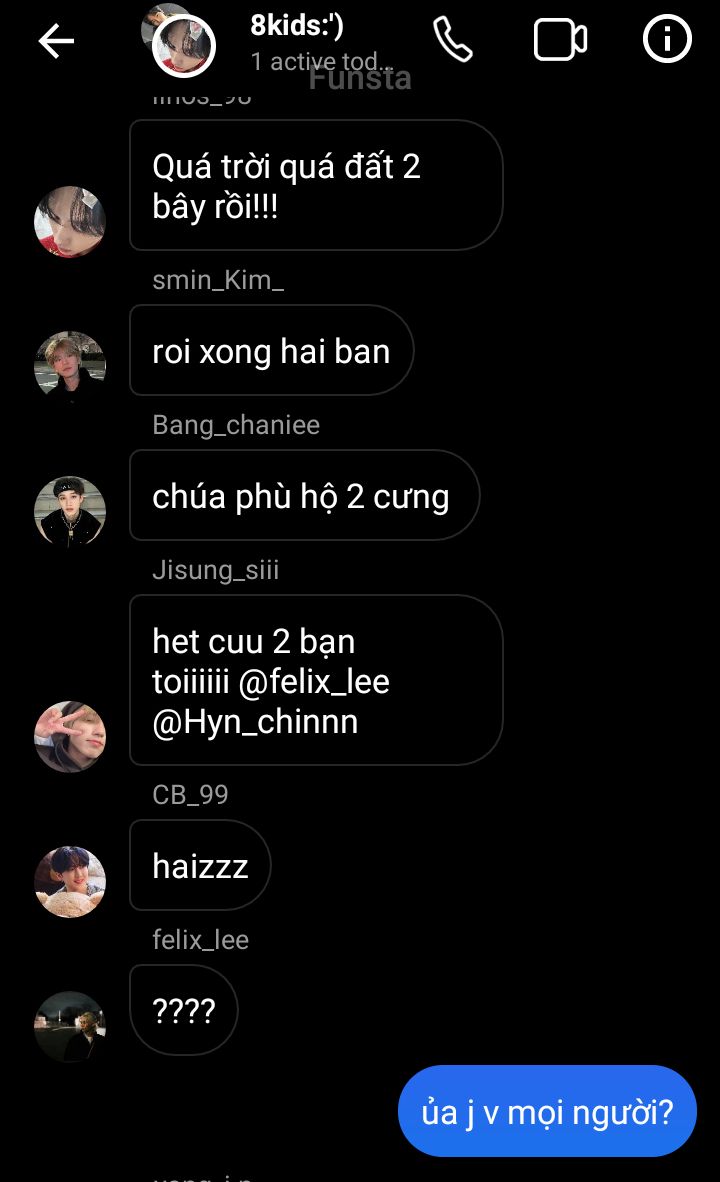Open felix_lee's avatar next to ????
Image resolution: width=720 pixels, height=1182 pixels.
click(x=70, y=1027)
